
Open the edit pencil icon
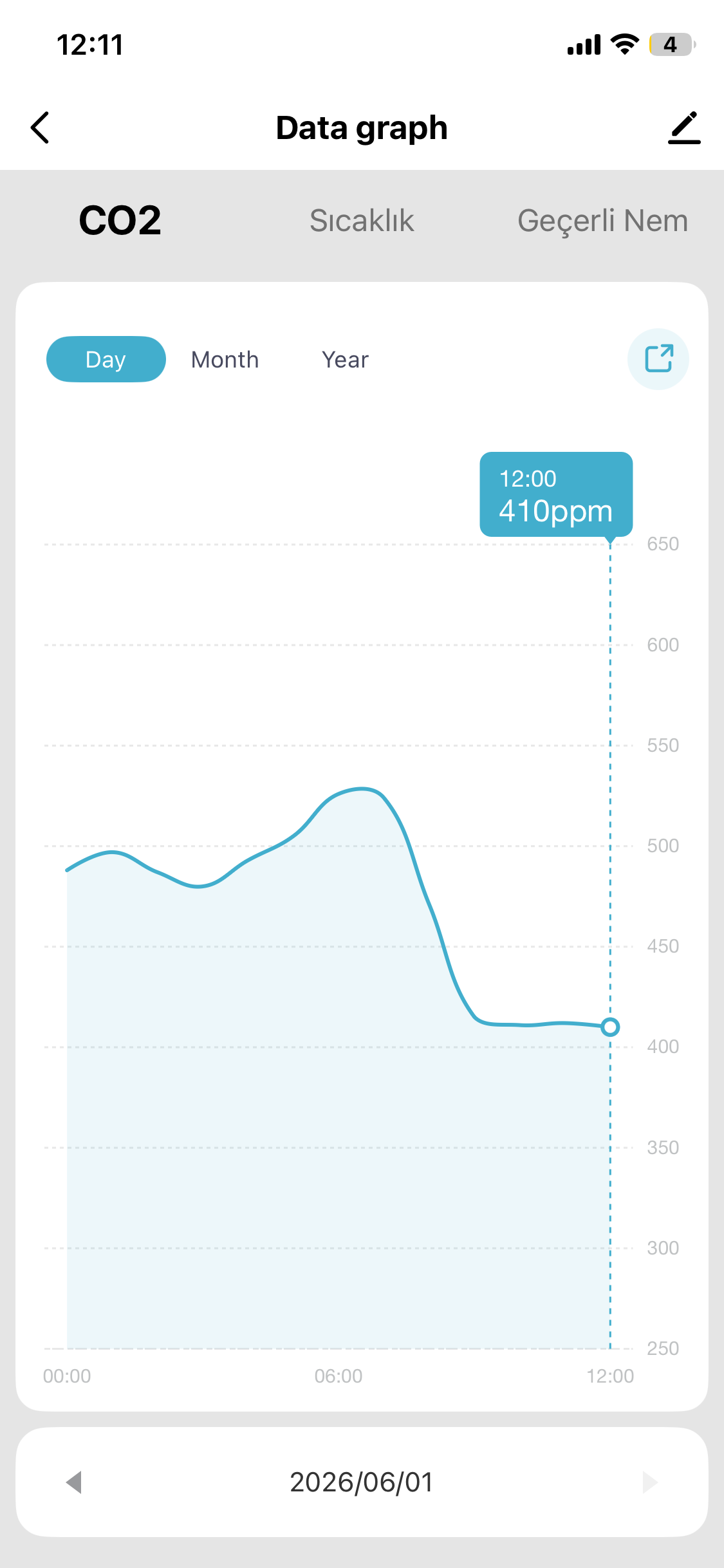(684, 127)
